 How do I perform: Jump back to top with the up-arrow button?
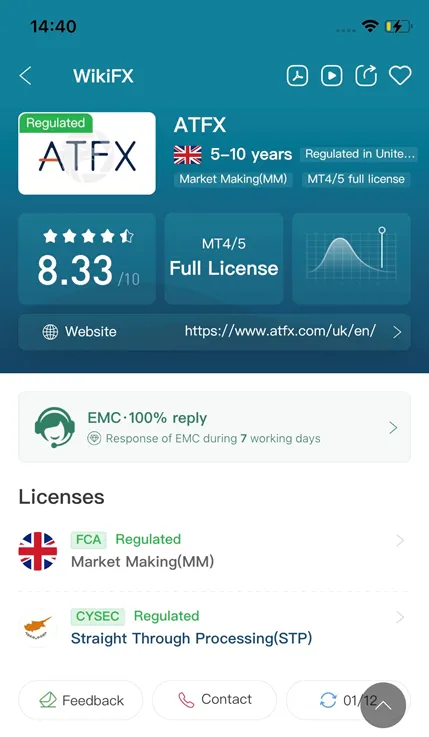point(383,706)
